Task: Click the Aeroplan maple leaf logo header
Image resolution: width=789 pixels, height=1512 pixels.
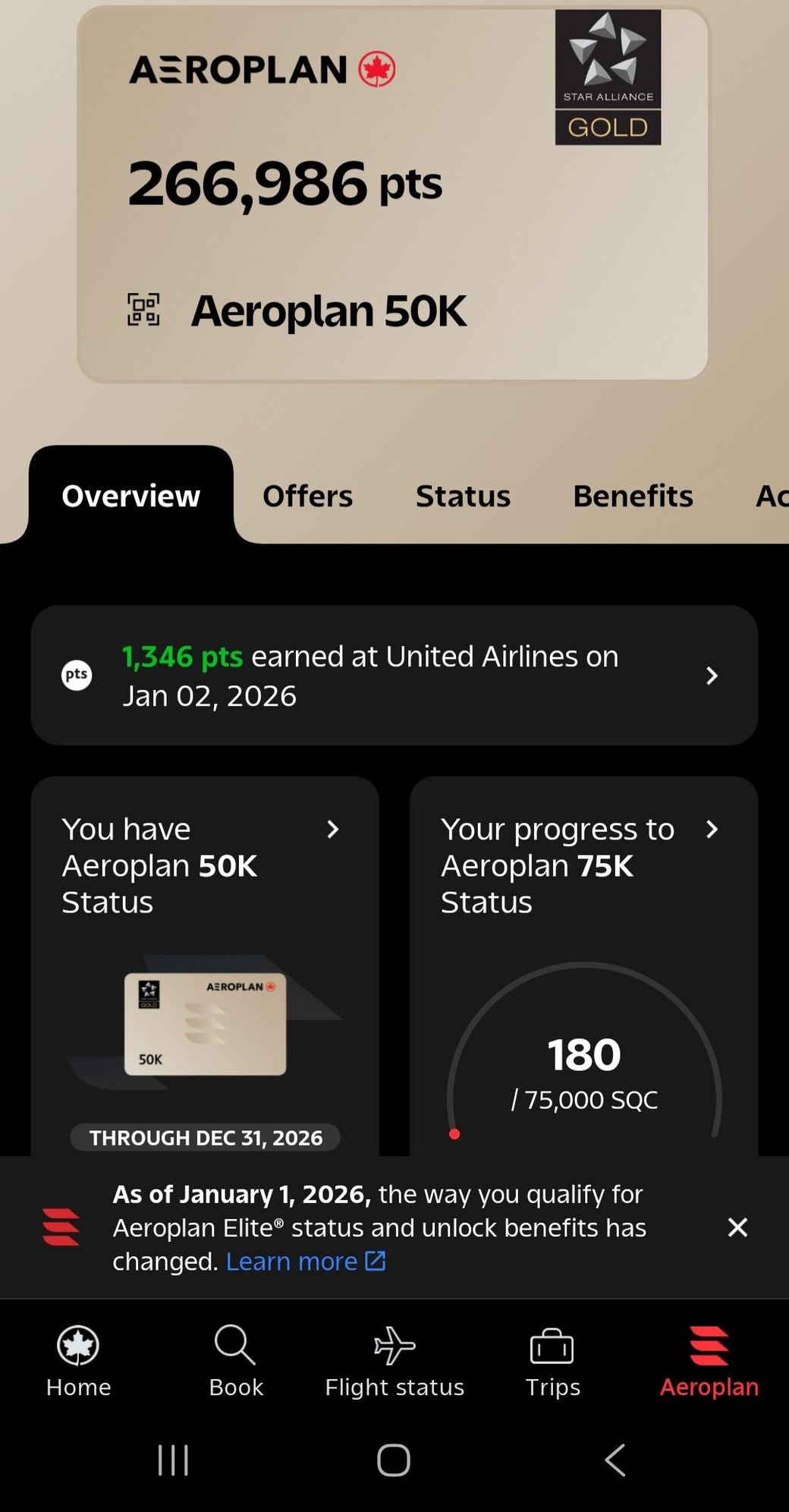Action: (x=262, y=69)
